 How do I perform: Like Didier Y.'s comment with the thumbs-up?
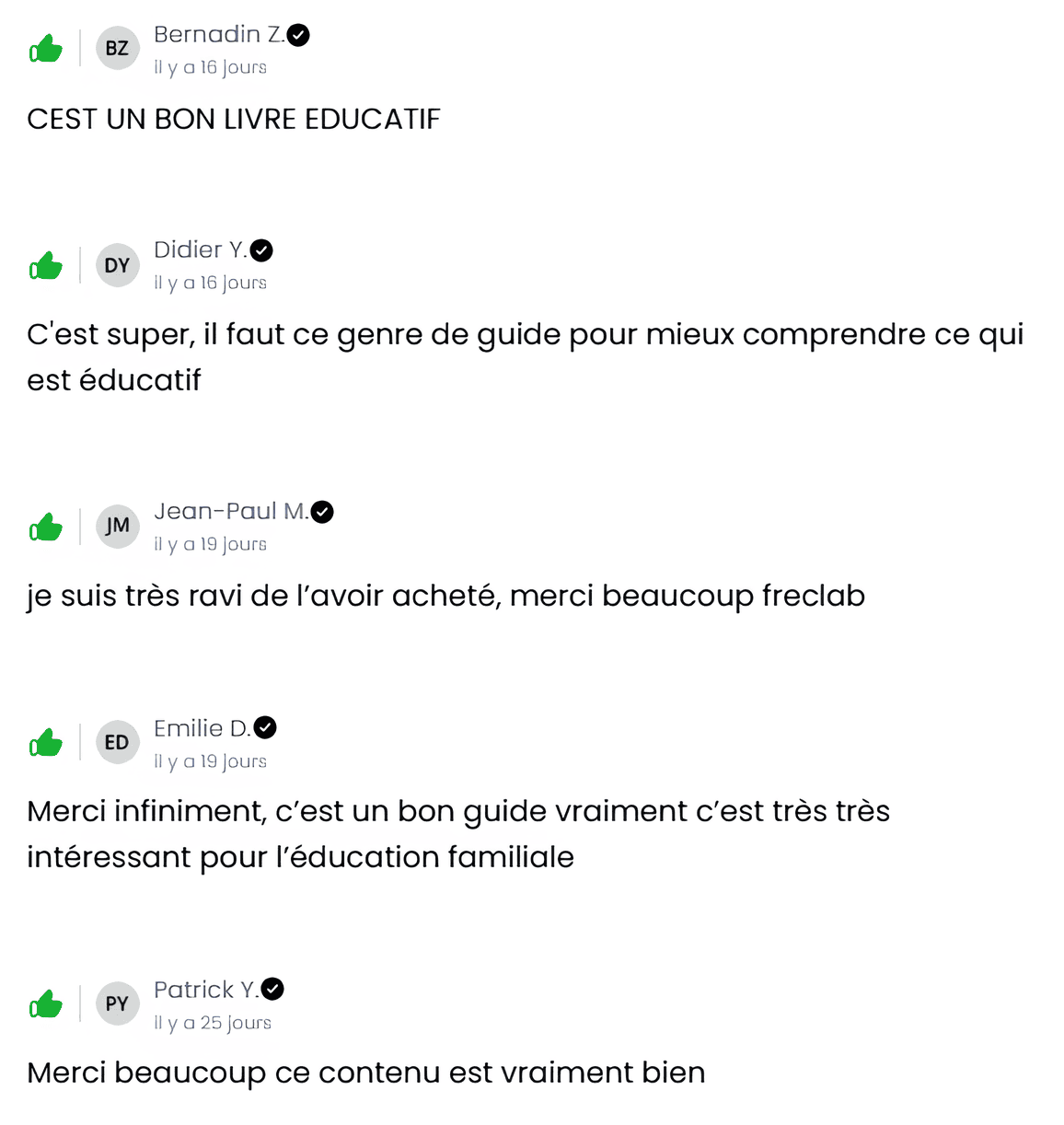pos(45,265)
